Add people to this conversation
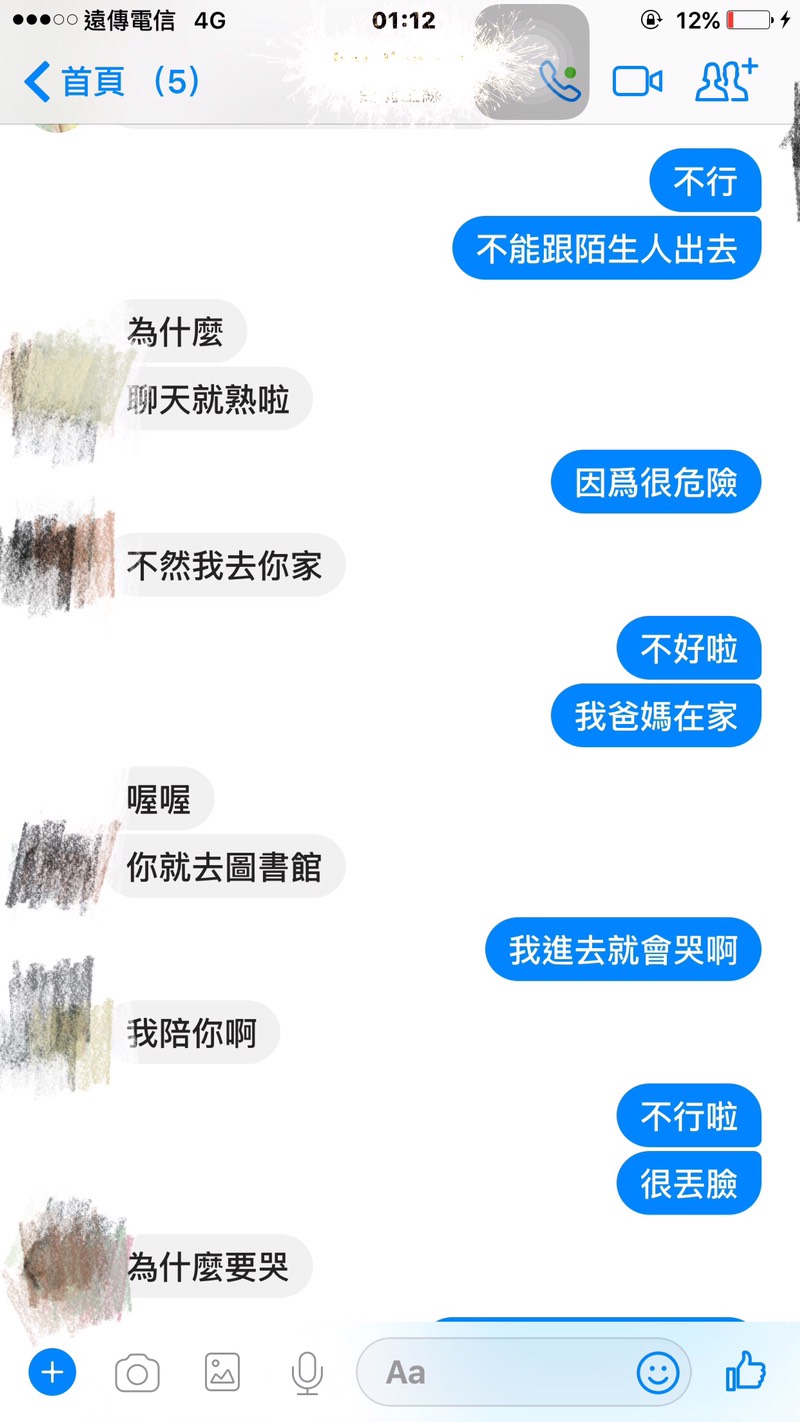 click(x=726, y=82)
